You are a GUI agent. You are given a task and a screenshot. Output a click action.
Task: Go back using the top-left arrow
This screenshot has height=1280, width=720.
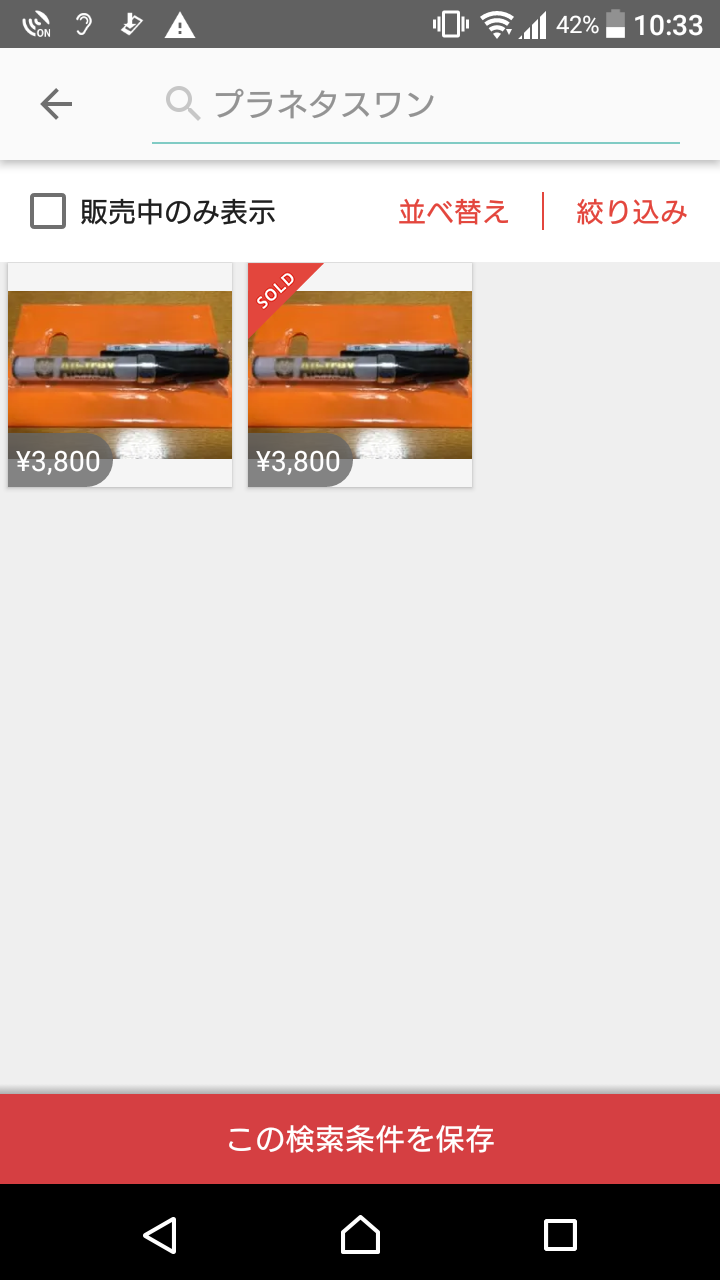[x=56, y=104]
